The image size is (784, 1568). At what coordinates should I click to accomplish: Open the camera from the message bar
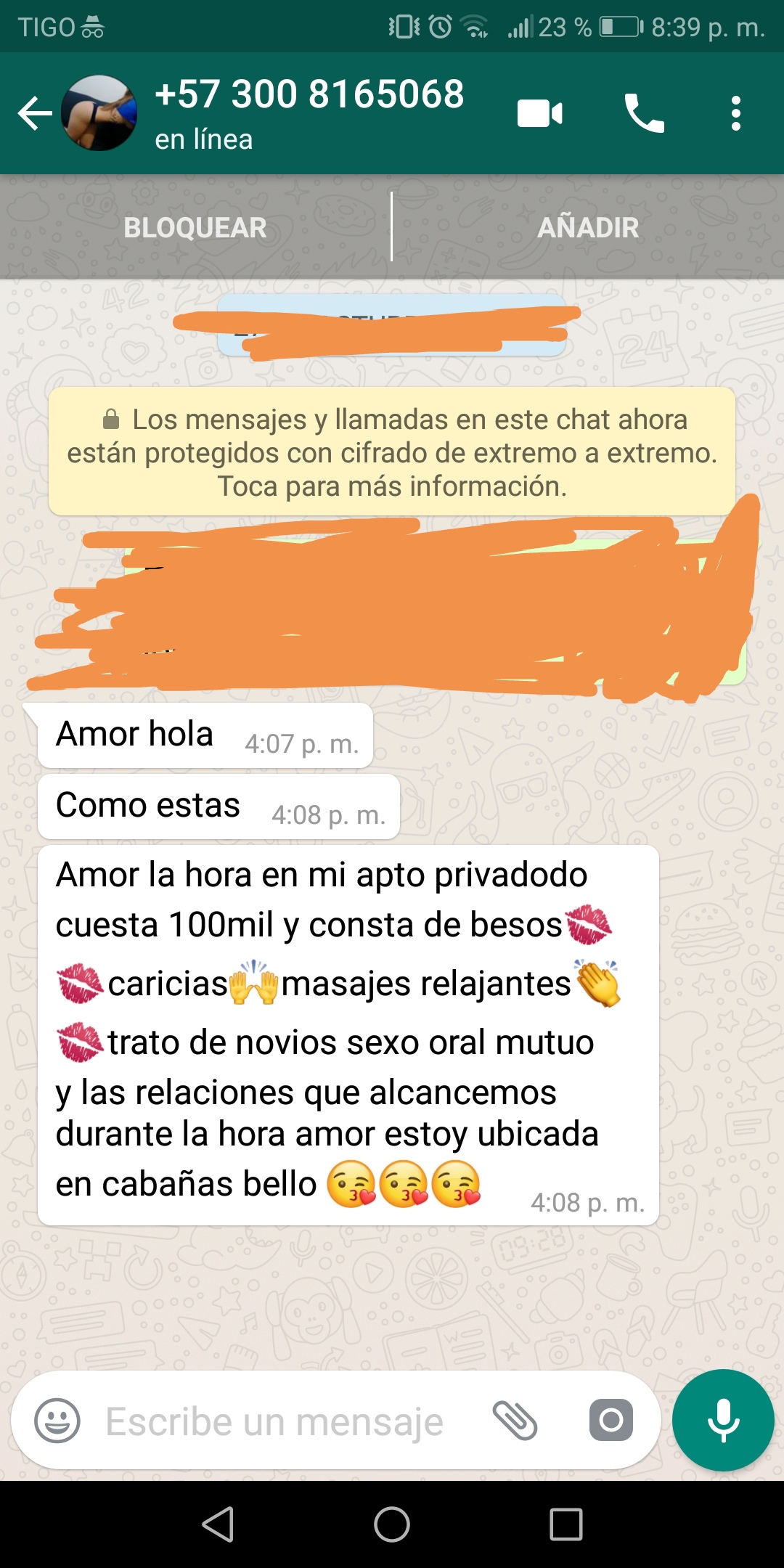click(611, 1420)
